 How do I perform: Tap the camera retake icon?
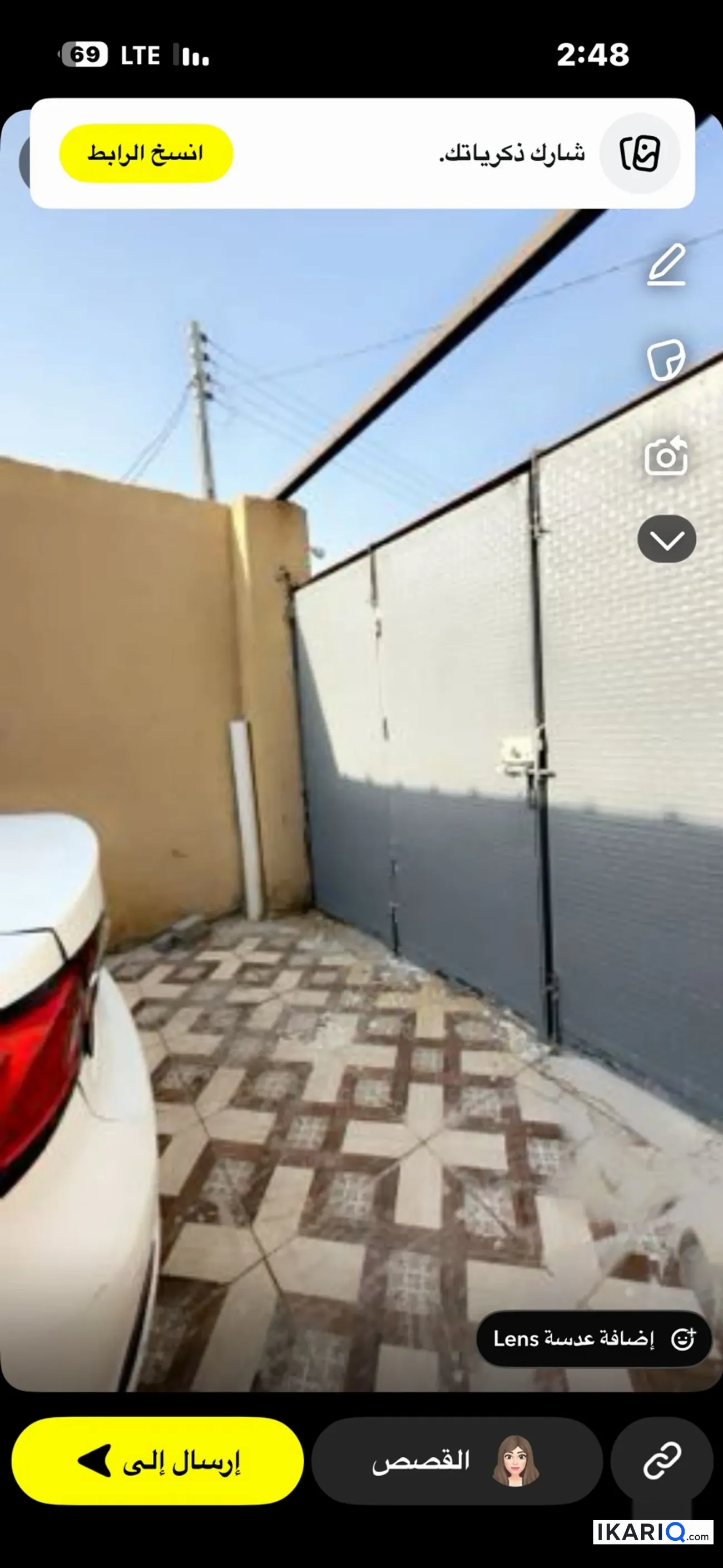coord(666,457)
